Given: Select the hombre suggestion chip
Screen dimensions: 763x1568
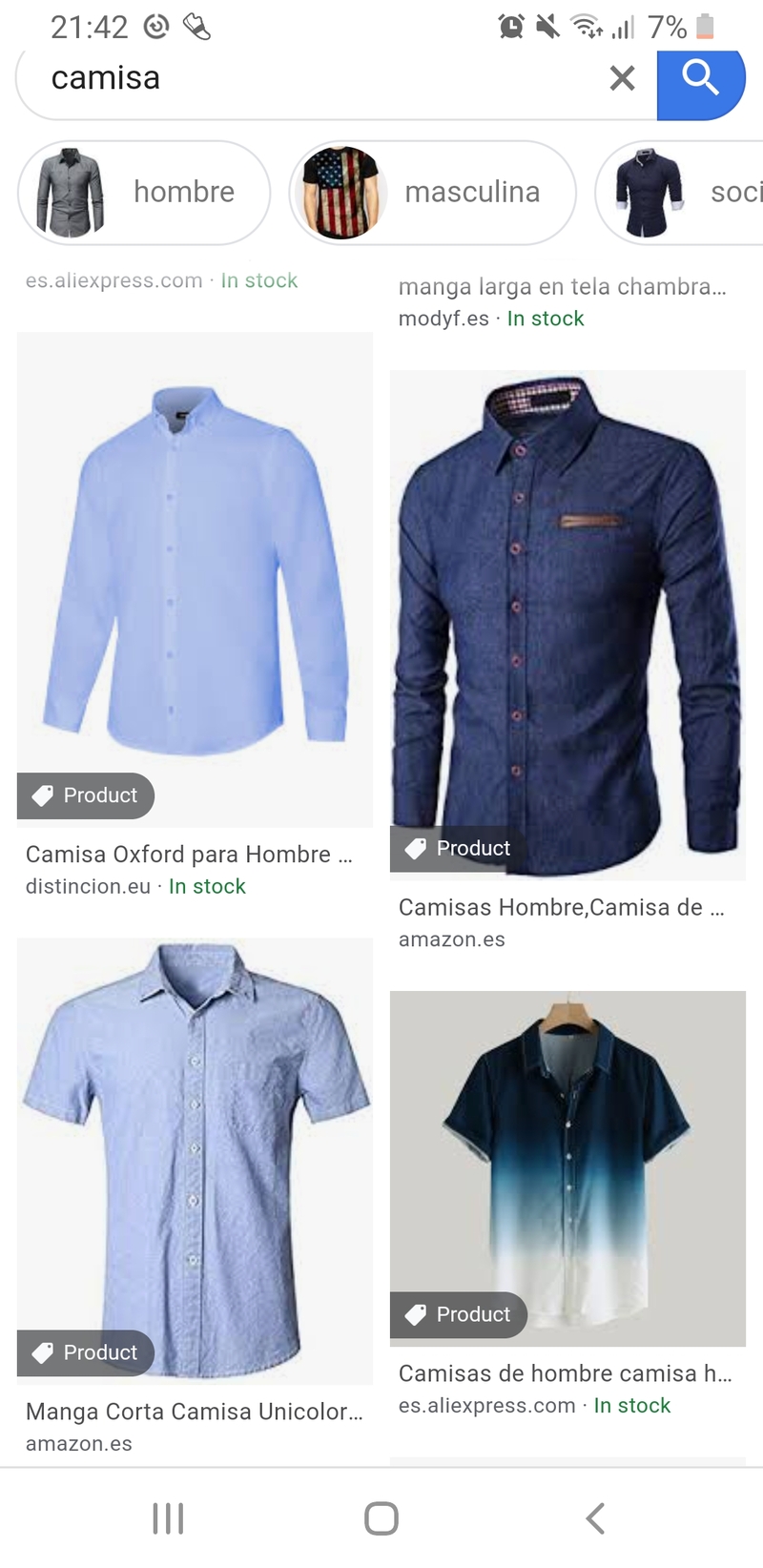Looking at the screenshot, I should pos(145,193).
